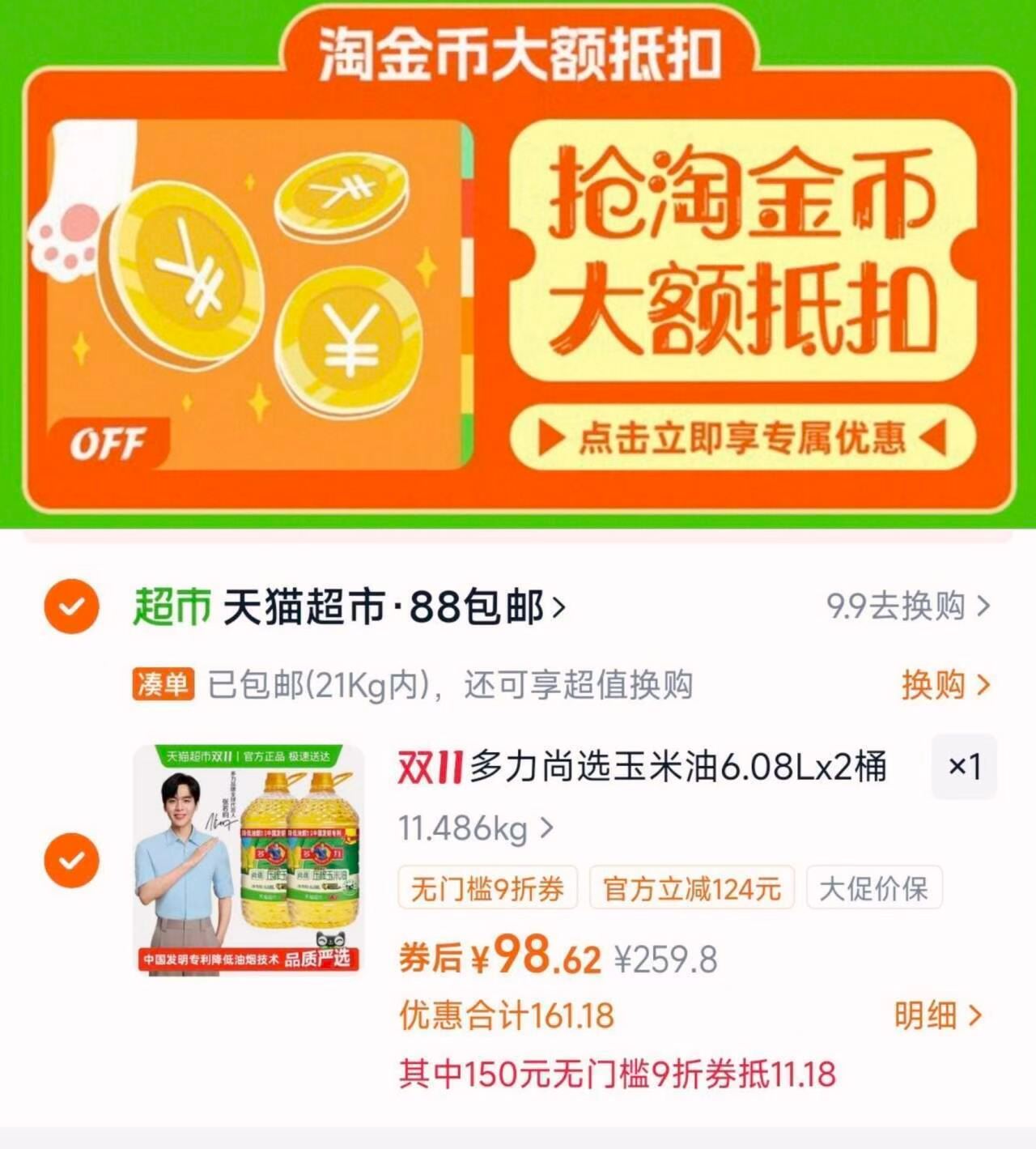Click the 大促价保 price protection tag

[877, 889]
